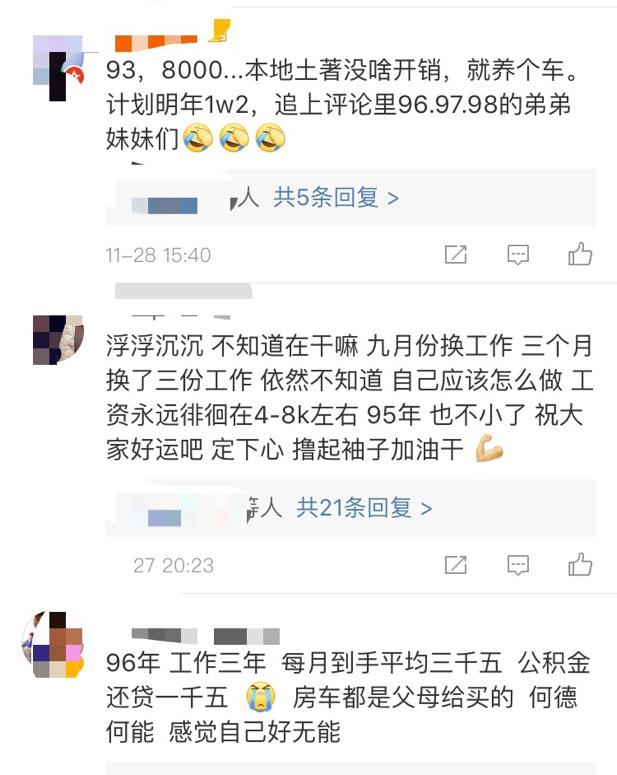This screenshot has width=617, height=775.
Task: Reply to the comment posted 11-28 15:40
Action: pos(518,255)
